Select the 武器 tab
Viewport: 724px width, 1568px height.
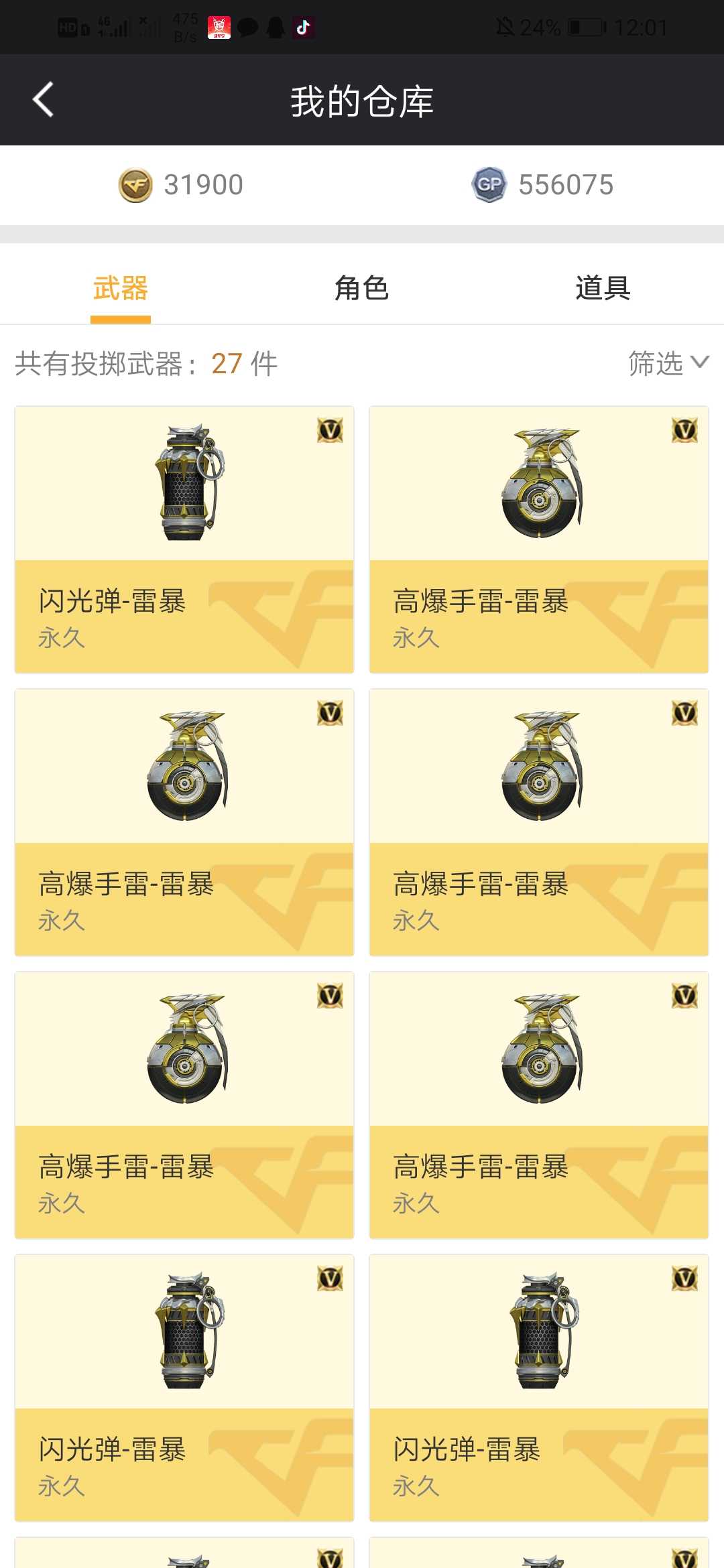tap(121, 289)
